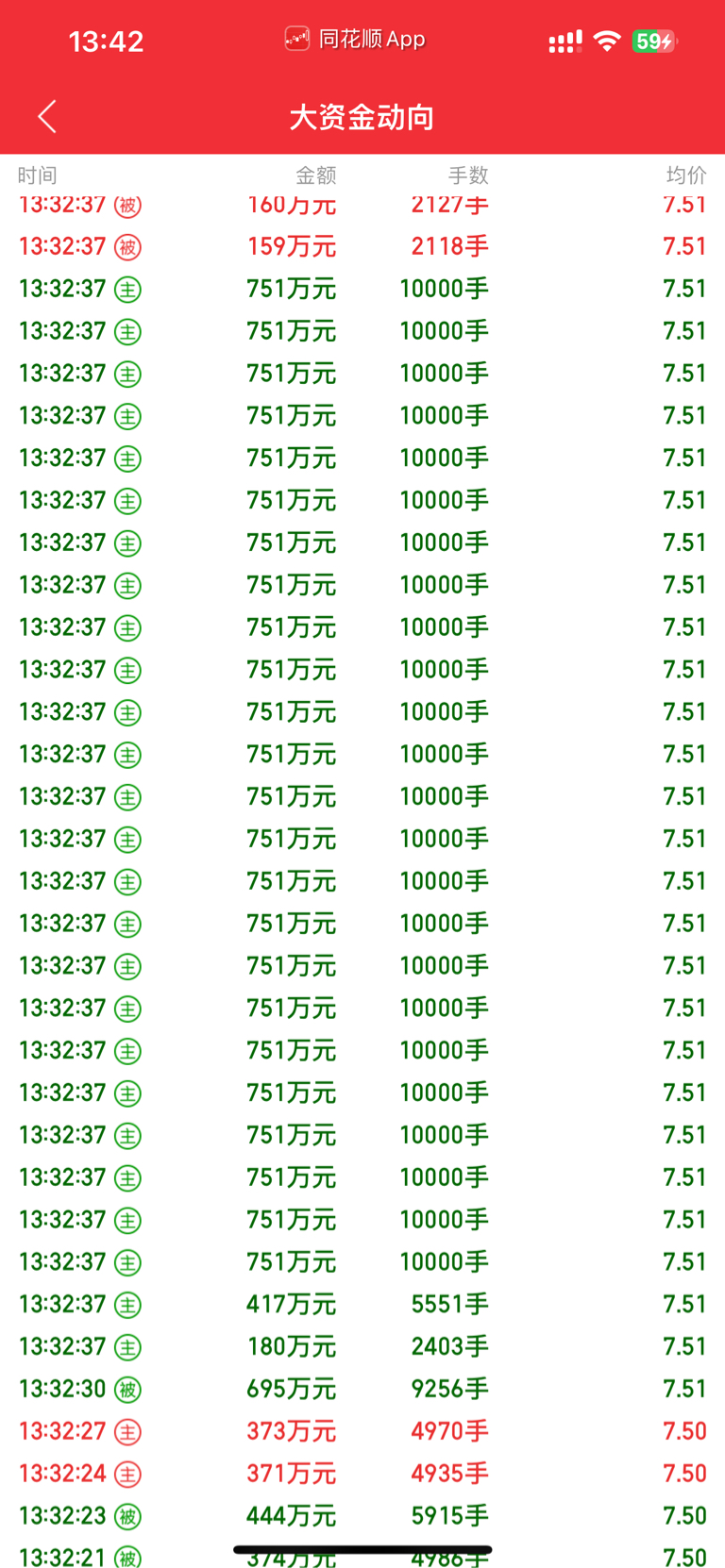
Task: Return to the 同花顺 App breadcrumb
Action: point(356,40)
